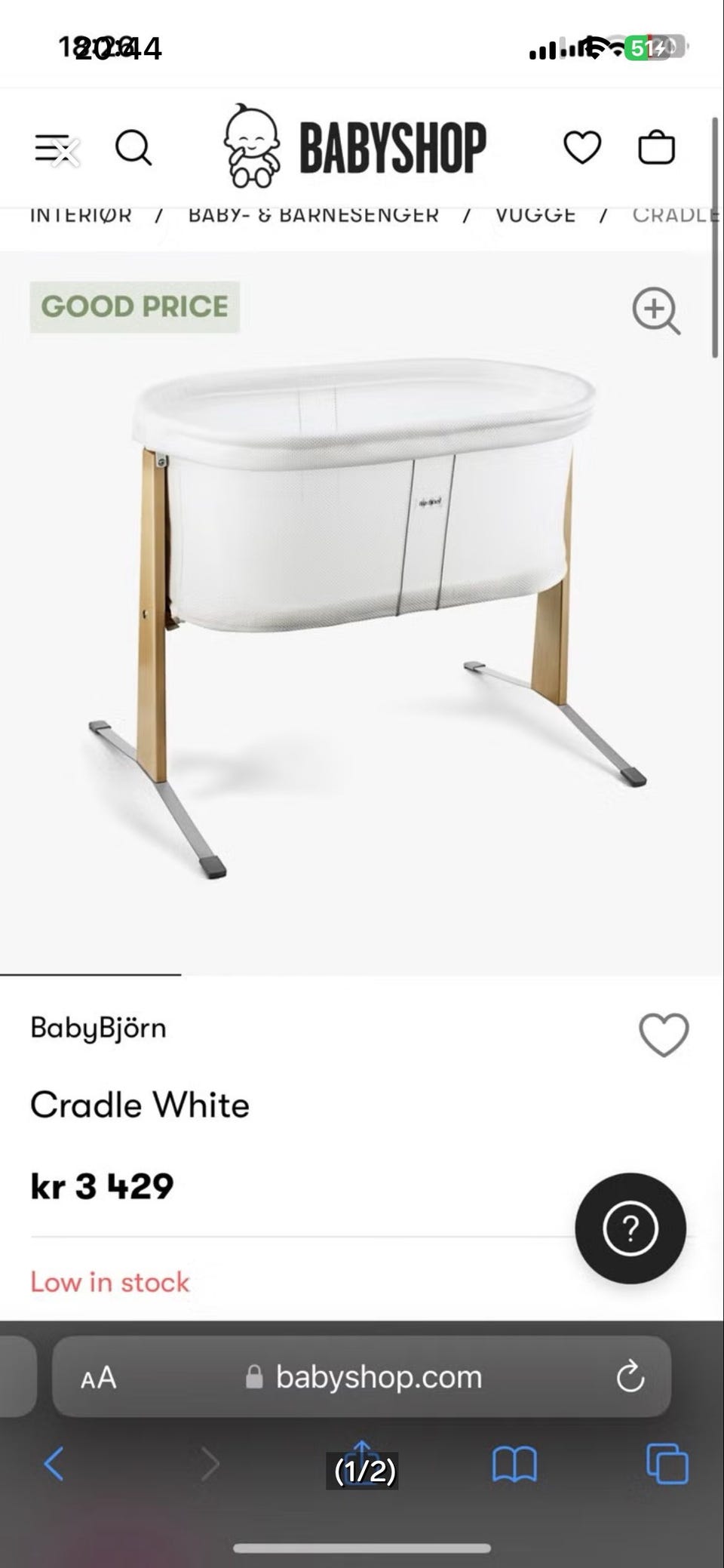724x1568 pixels.
Task: Open Safari bookmarks
Action: (514, 1464)
